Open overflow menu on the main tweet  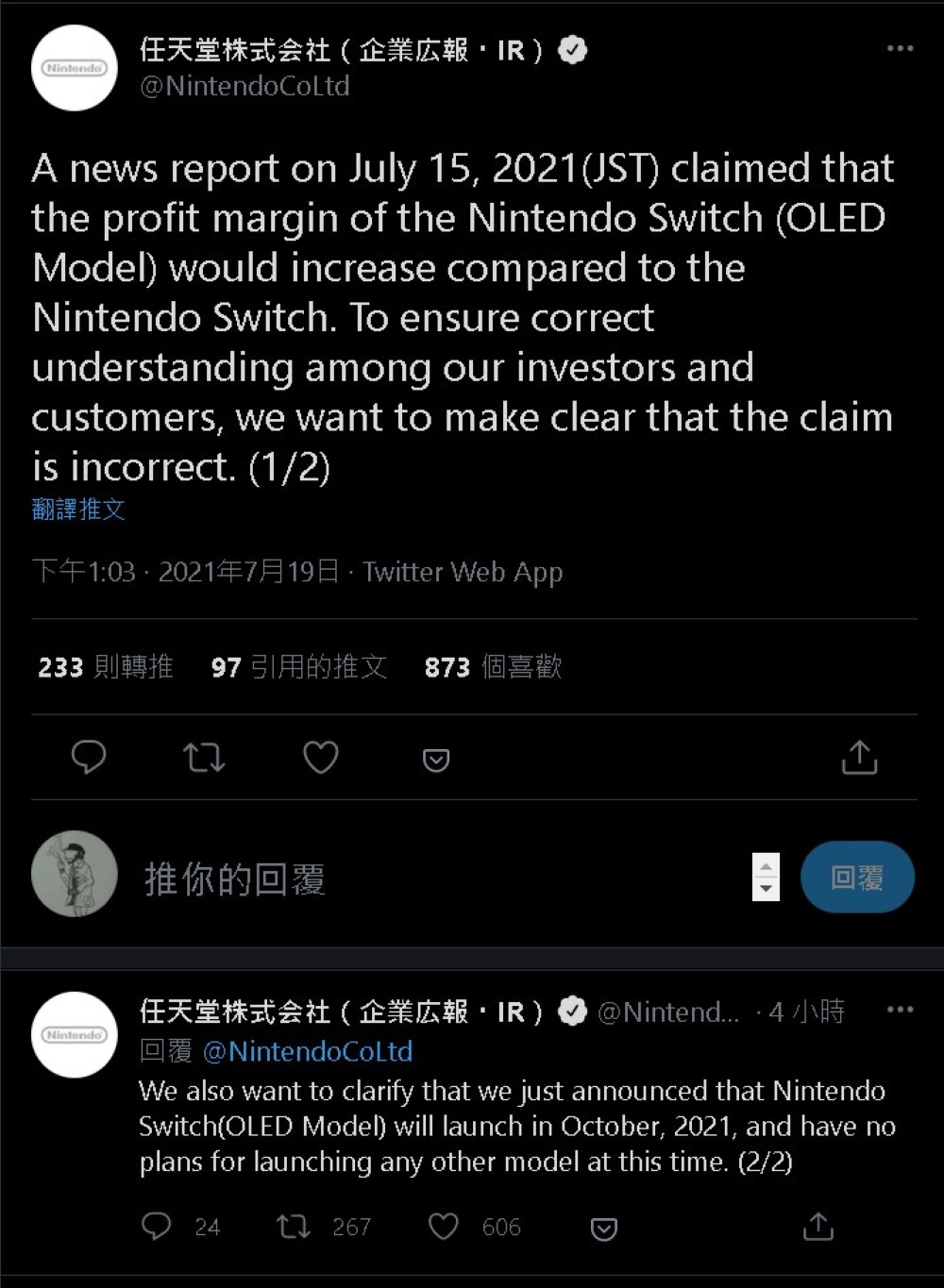coord(900,48)
